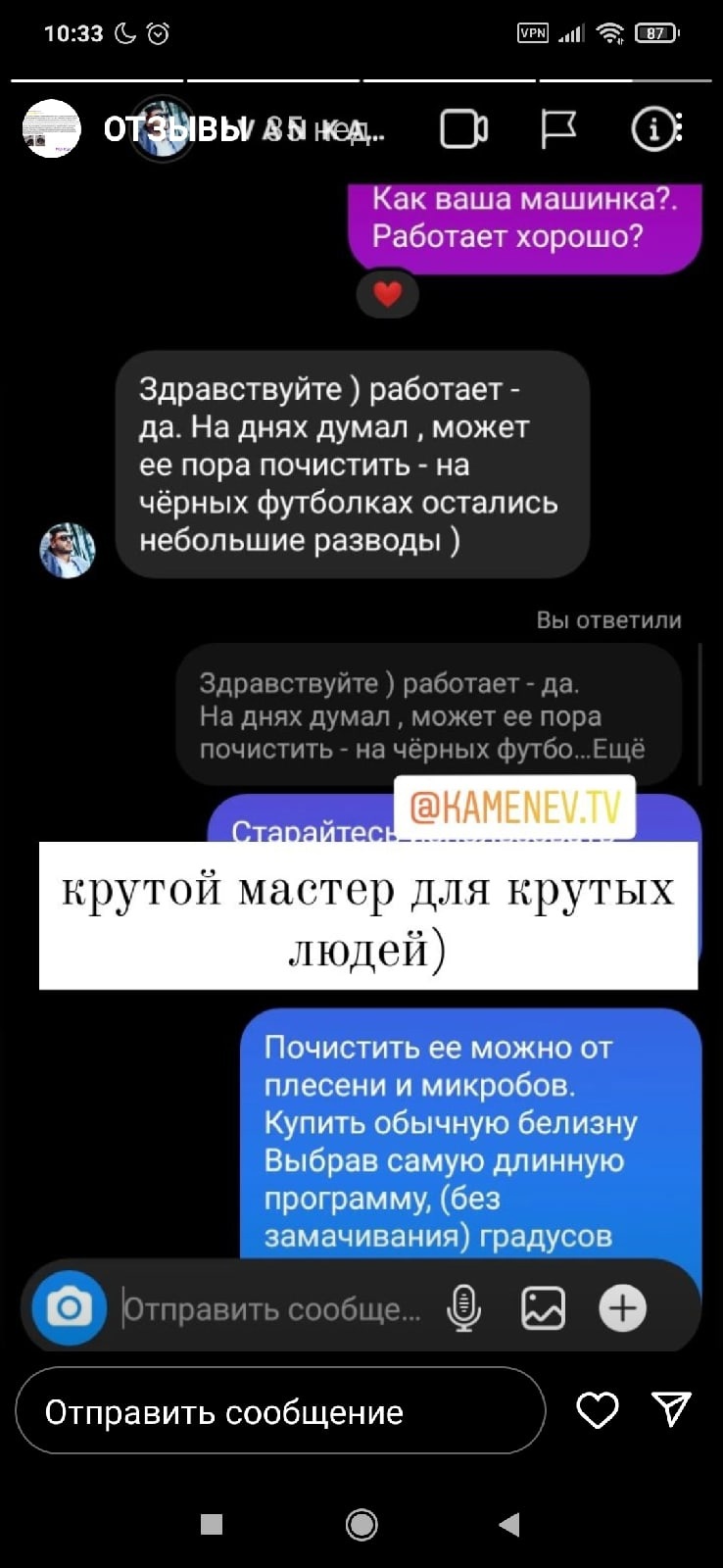Focus the bottom pill-shaped "Отправить сообщение" reply field
The image size is (723, 1568).
coord(280,1411)
